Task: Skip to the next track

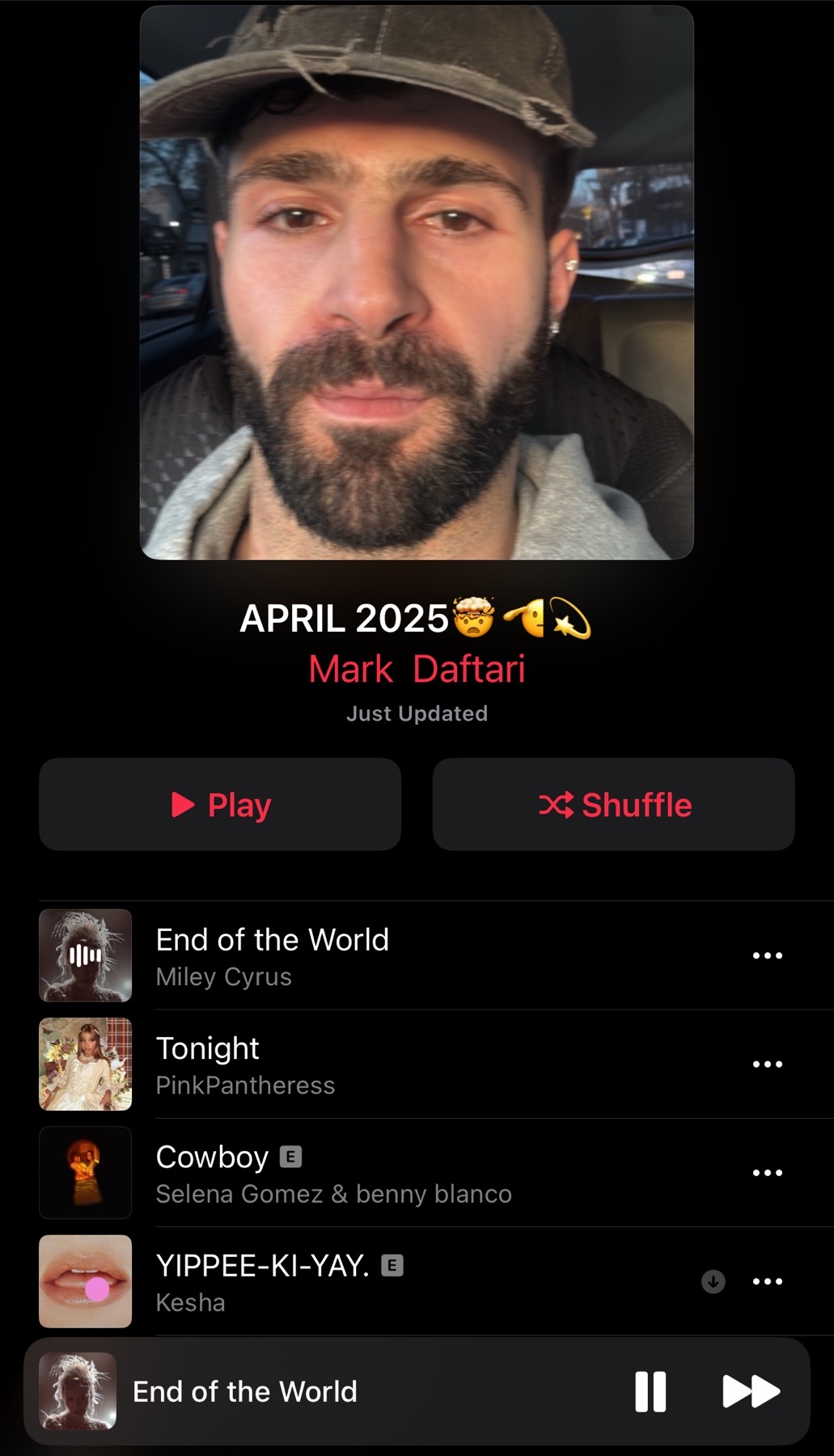Action: (751, 1391)
